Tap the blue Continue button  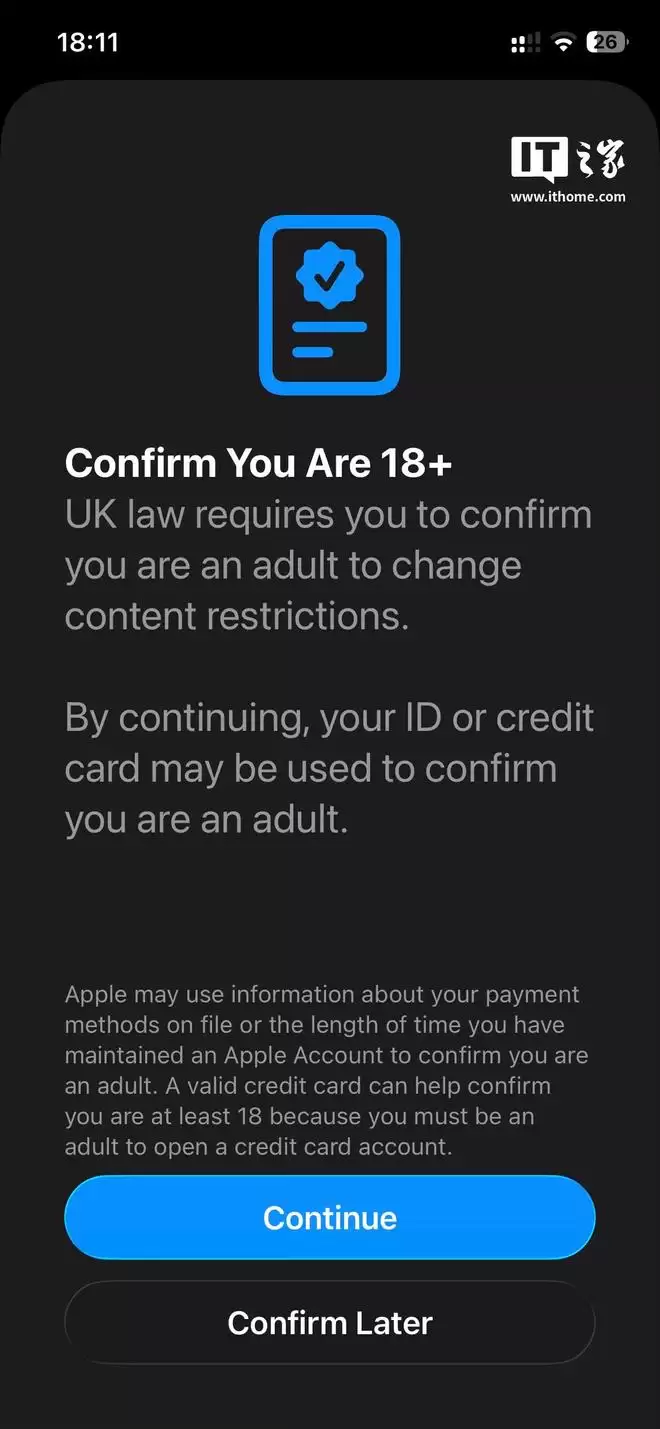330,1217
